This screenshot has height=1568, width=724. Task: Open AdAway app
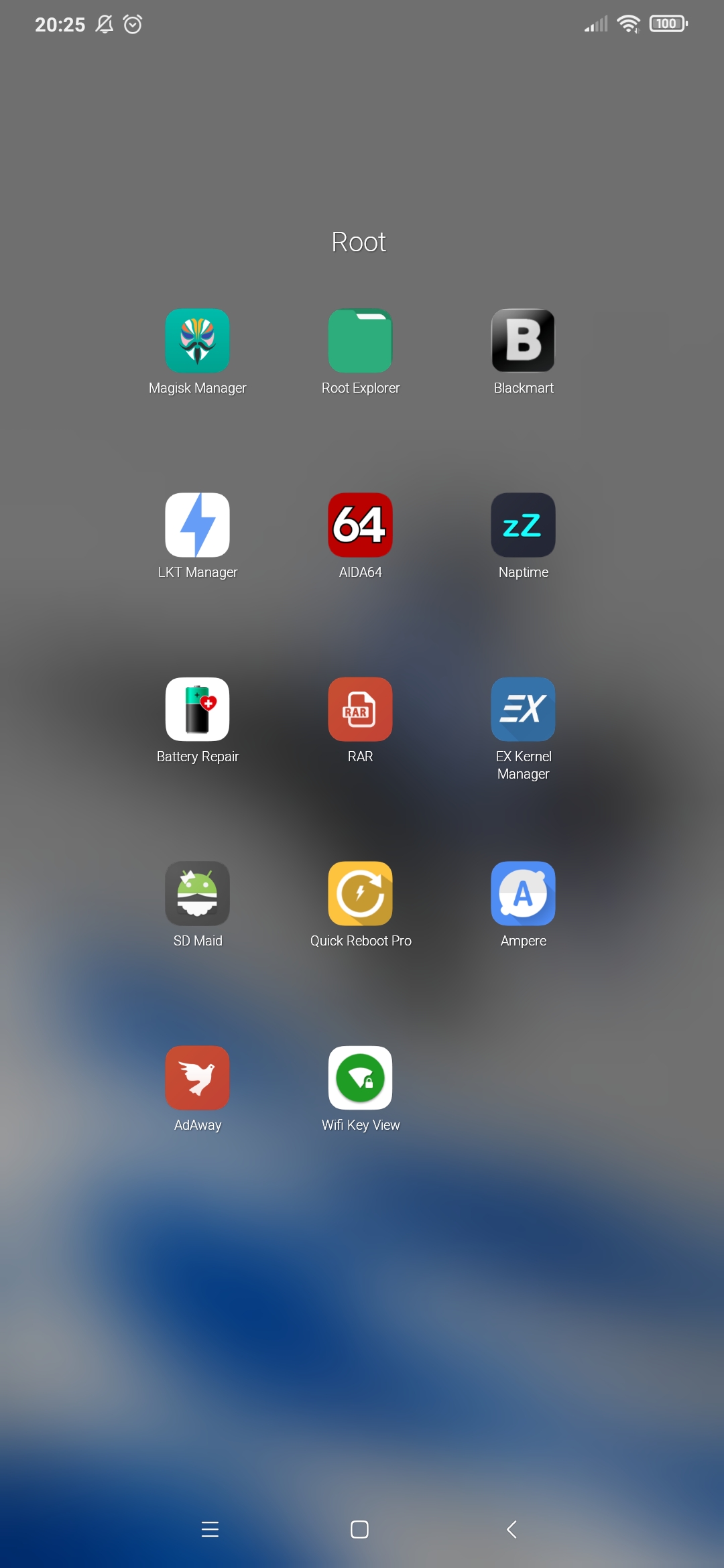[197, 1077]
